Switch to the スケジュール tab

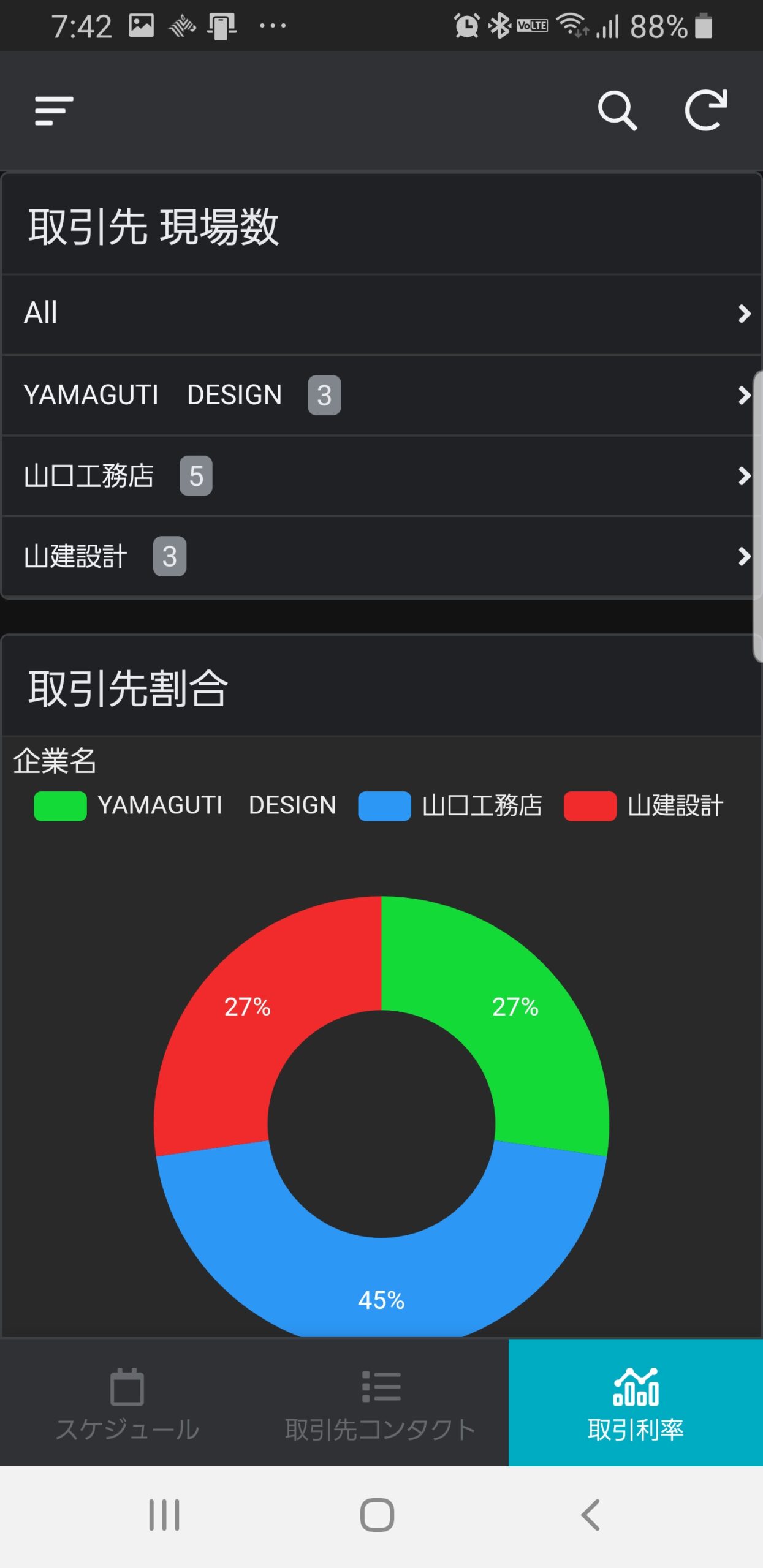pos(127,1403)
